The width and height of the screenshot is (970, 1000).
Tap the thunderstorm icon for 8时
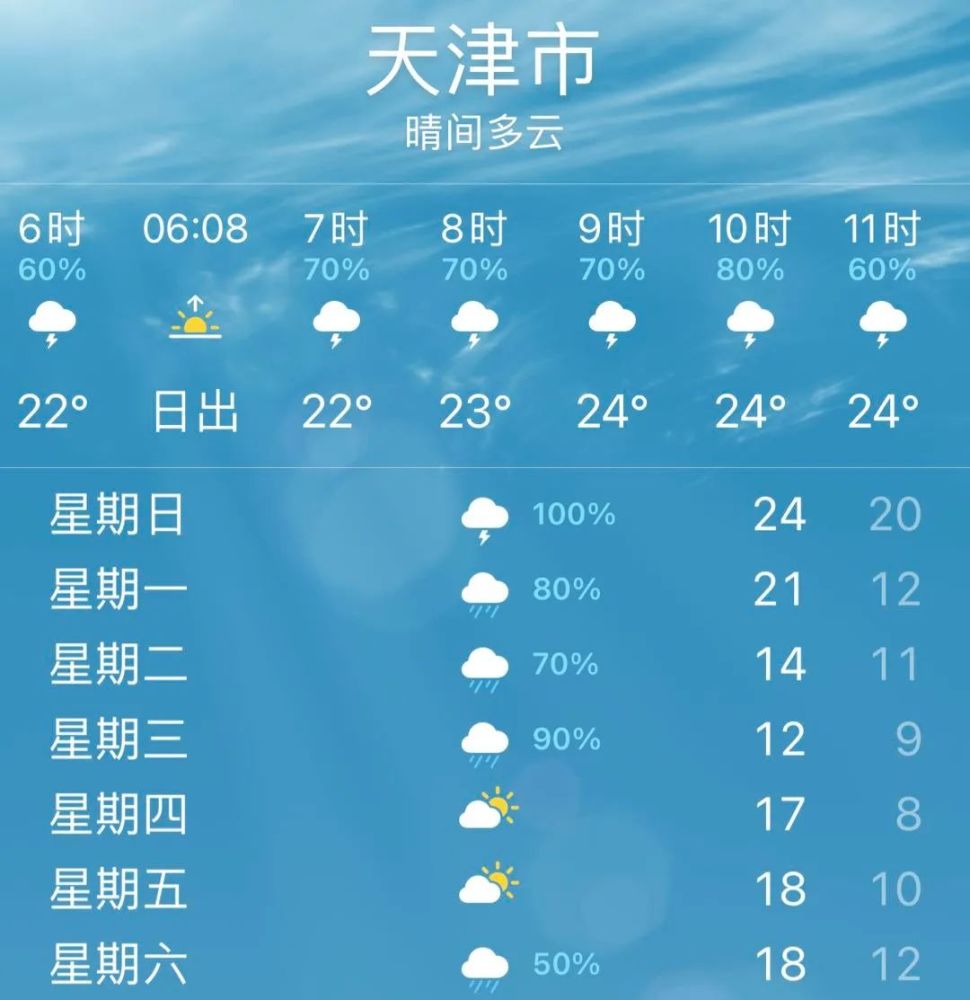click(475, 322)
